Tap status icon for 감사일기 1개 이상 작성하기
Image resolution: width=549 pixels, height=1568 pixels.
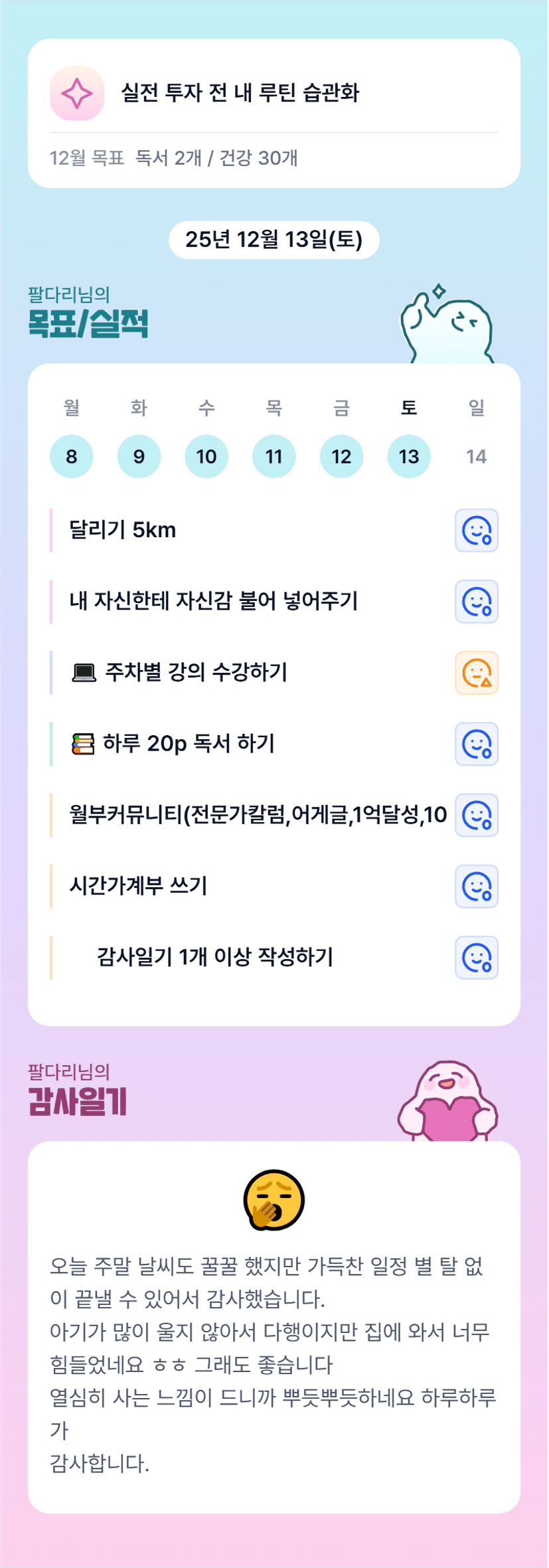point(476,957)
